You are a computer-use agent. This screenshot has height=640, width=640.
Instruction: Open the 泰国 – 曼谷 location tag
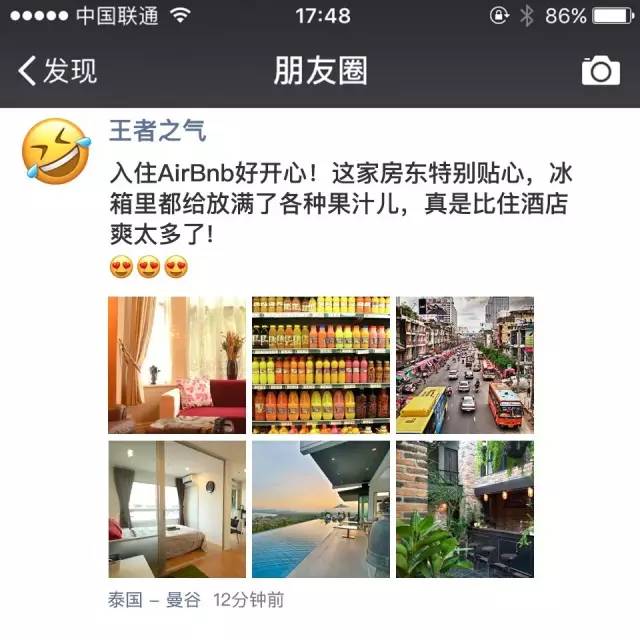tap(153, 601)
